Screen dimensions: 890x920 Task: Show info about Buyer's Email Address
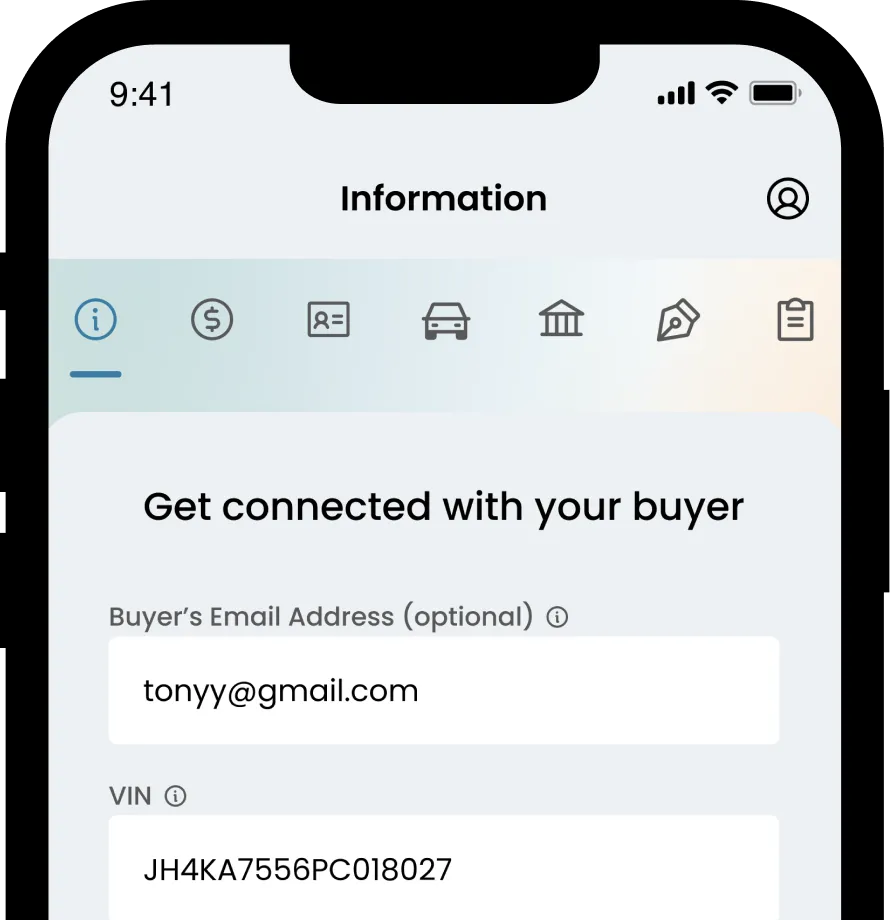point(557,618)
